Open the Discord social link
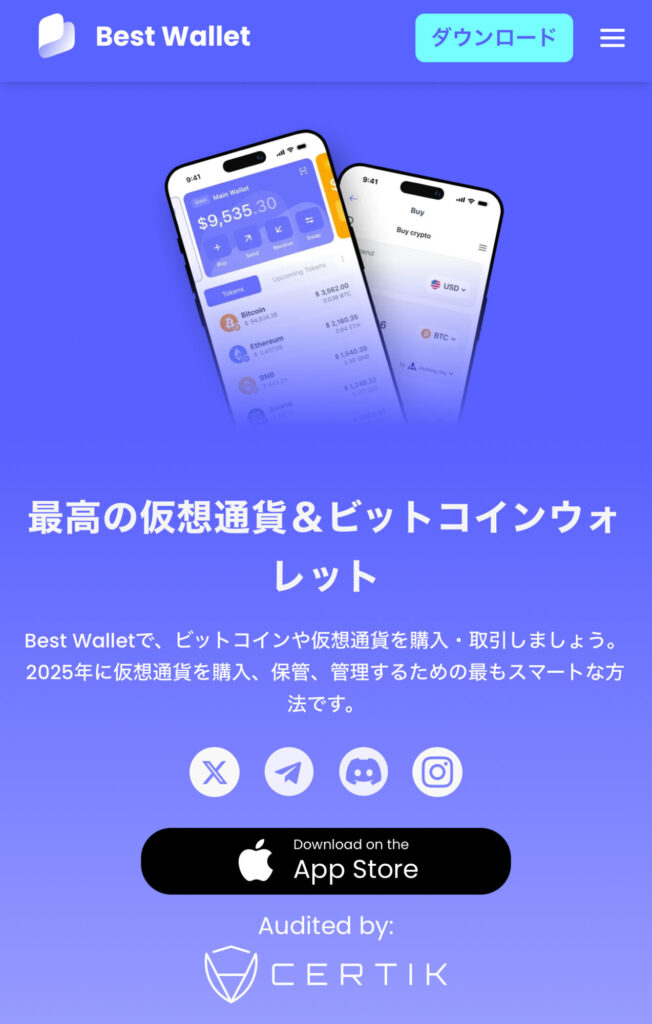 pyautogui.click(x=363, y=772)
